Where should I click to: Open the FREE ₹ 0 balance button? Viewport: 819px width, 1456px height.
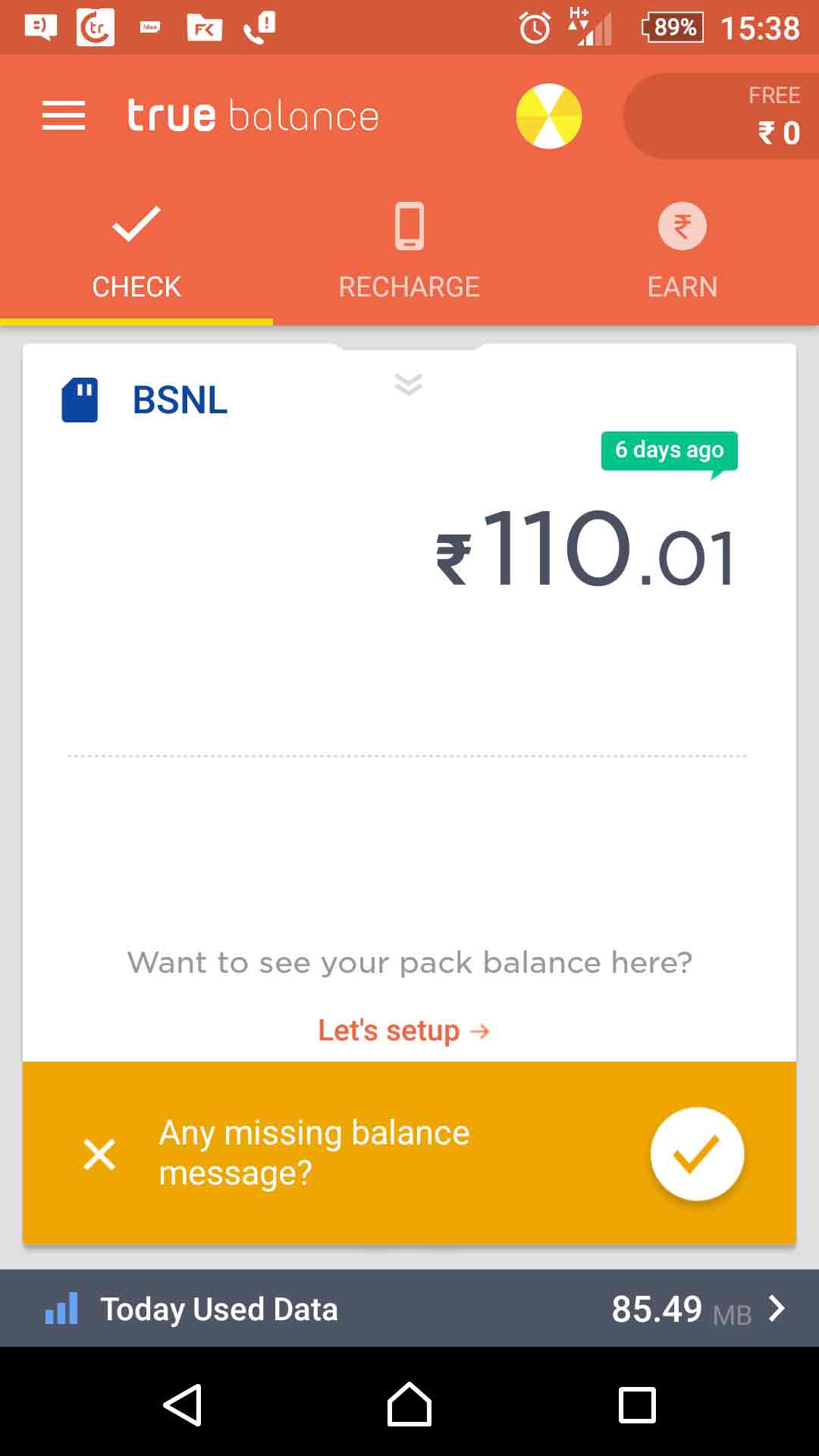(x=720, y=116)
